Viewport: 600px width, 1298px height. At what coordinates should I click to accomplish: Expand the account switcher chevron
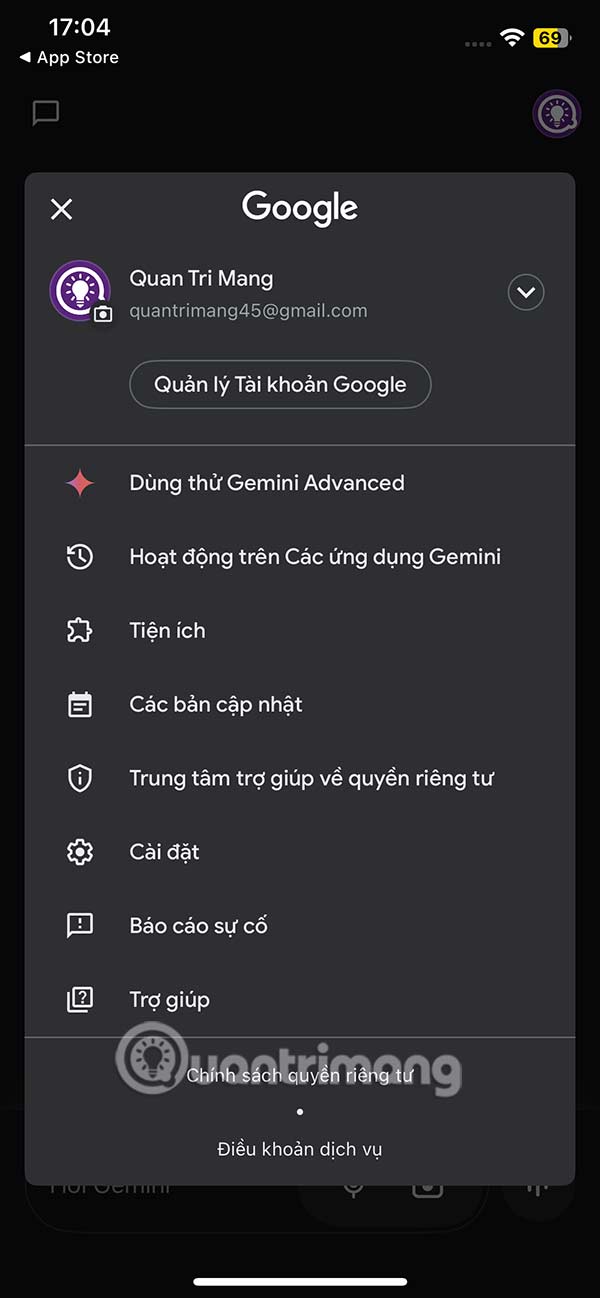[526, 293]
